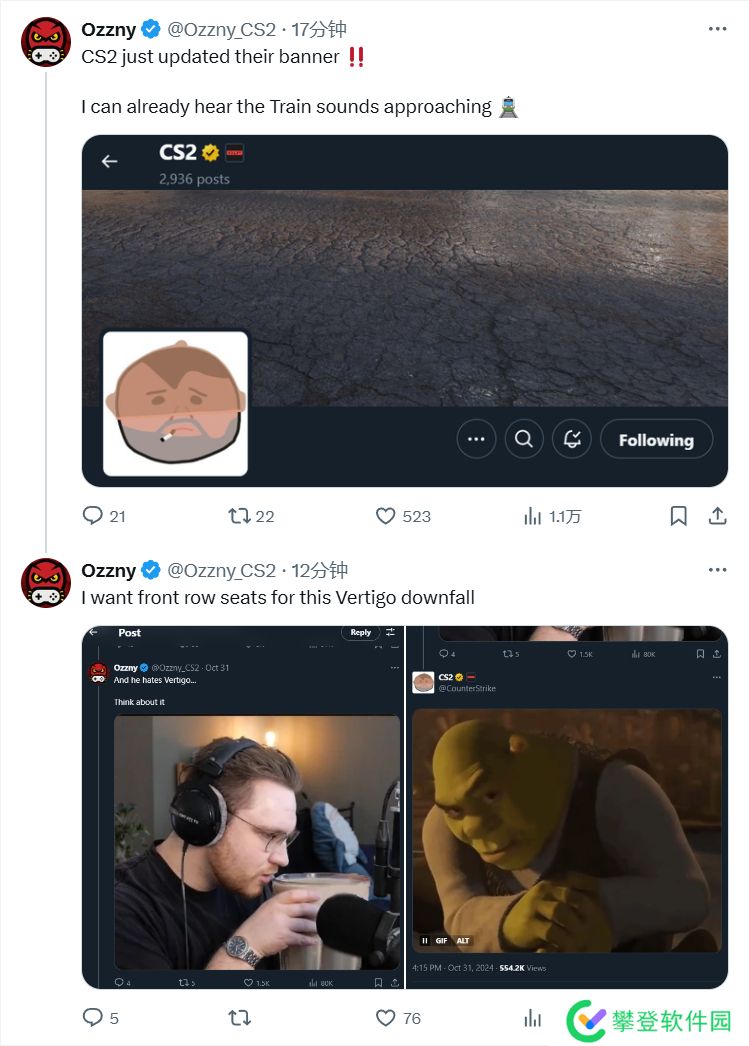Screen dimensions: 749x1046
Task: Open the CS2 banner screenshot image
Action: (404, 311)
